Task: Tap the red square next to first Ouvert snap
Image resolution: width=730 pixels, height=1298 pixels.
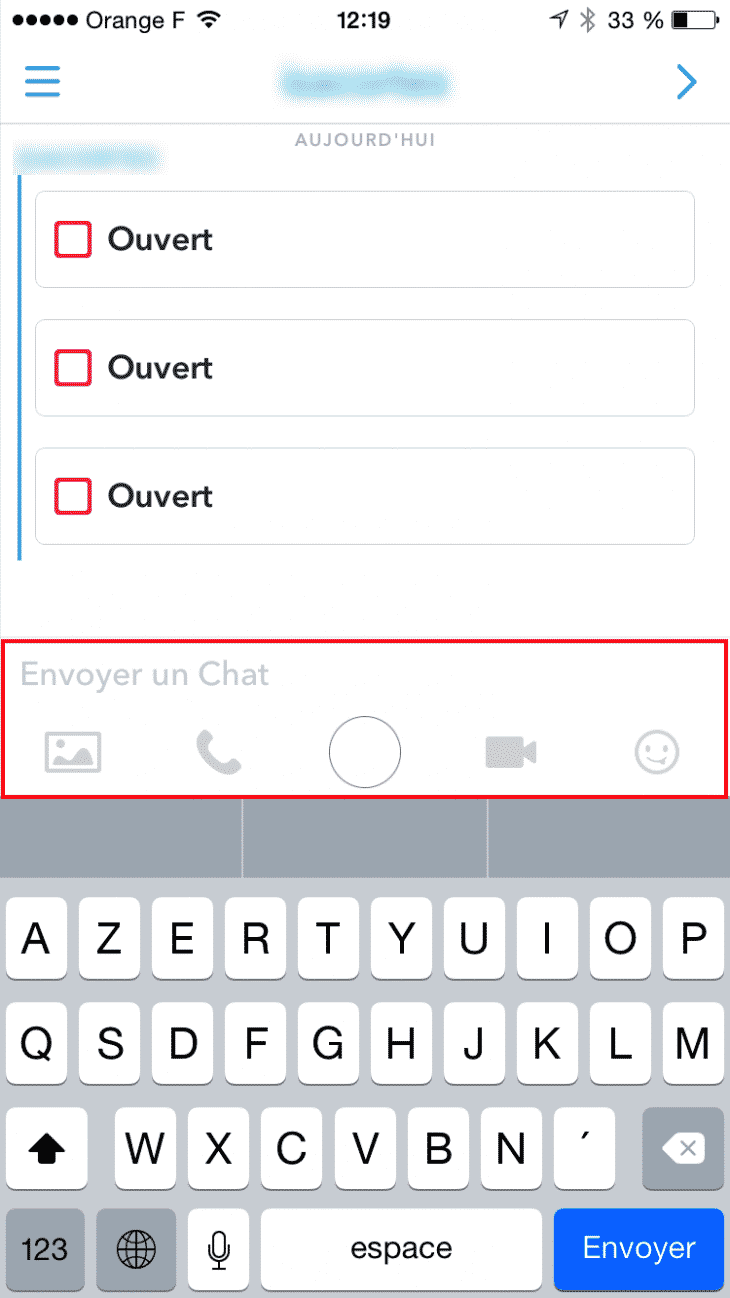Action: point(72,240)
